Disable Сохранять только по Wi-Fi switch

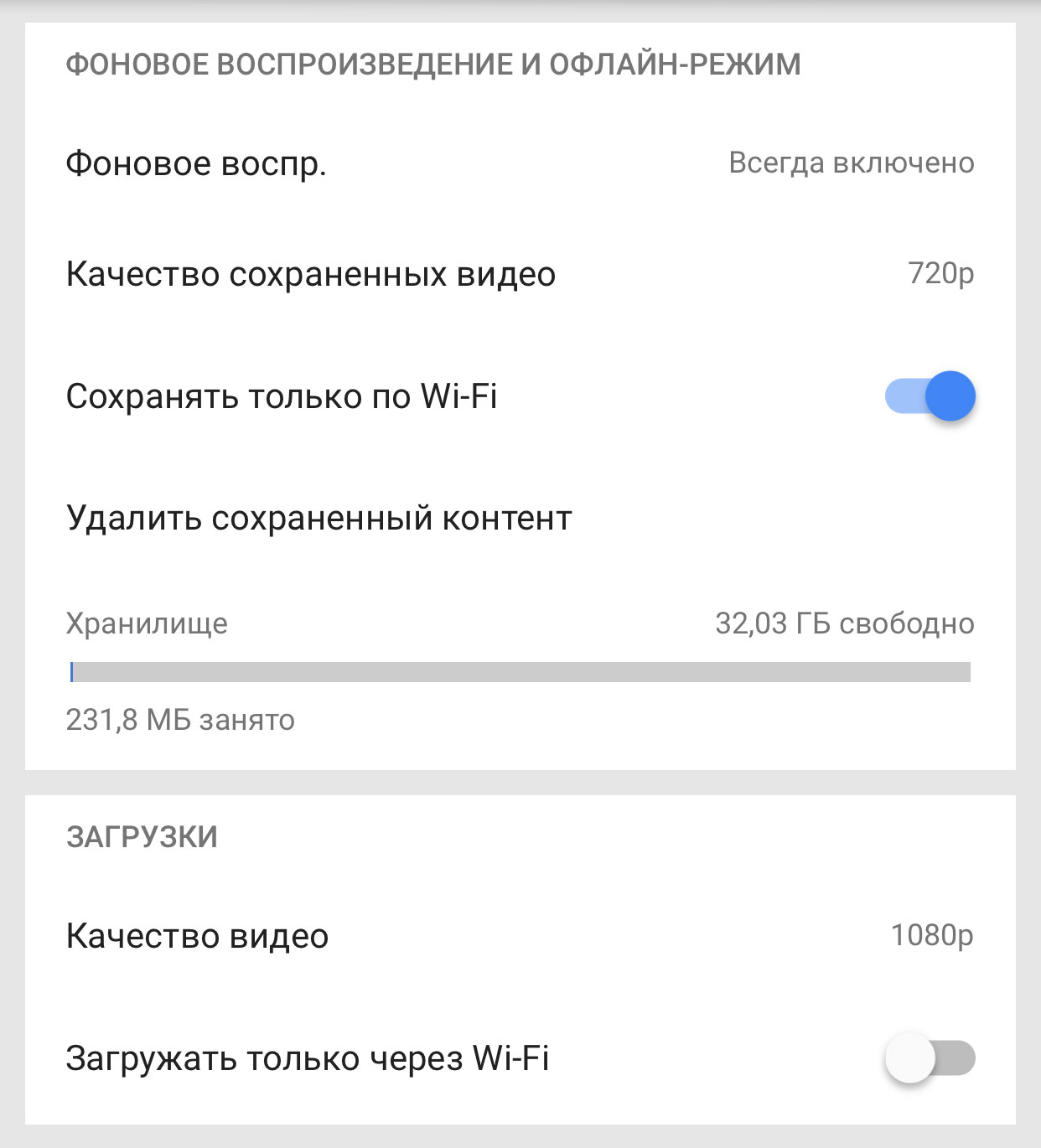[930, 396]
